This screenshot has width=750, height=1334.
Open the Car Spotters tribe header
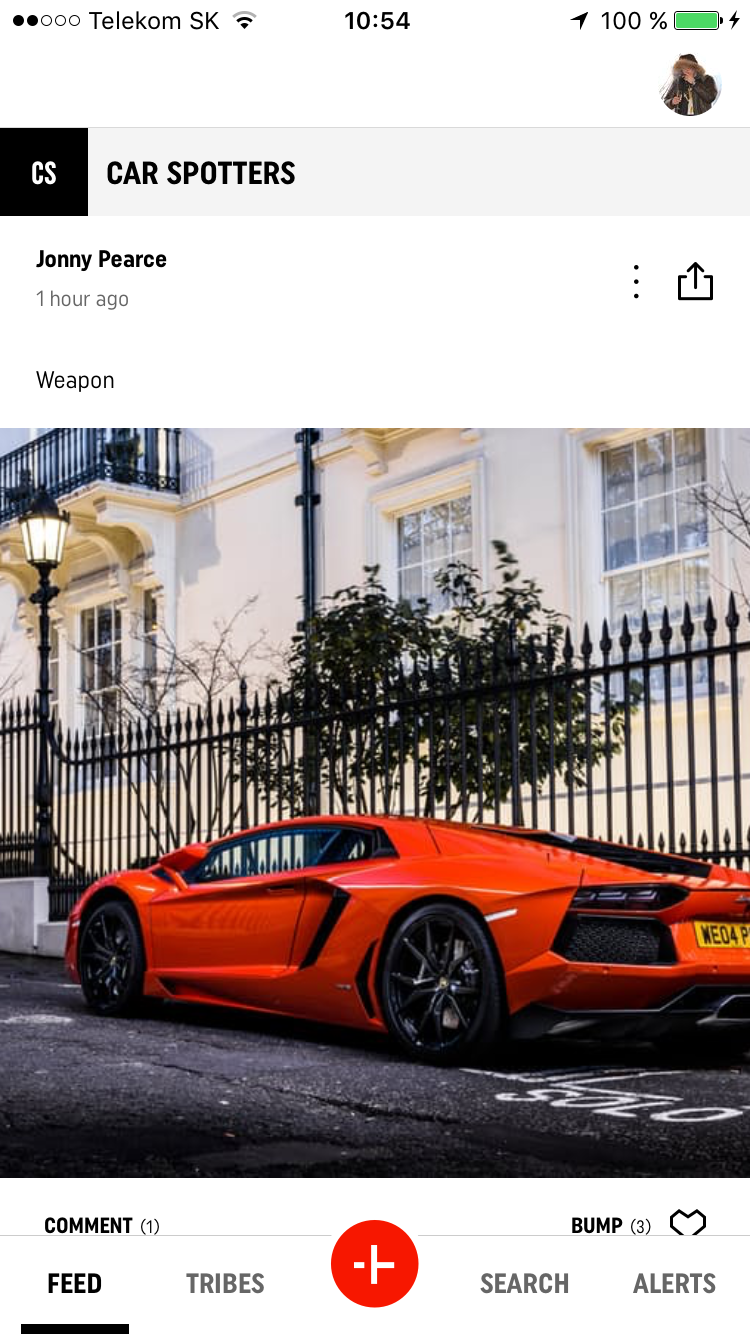[x=200, y=173]
